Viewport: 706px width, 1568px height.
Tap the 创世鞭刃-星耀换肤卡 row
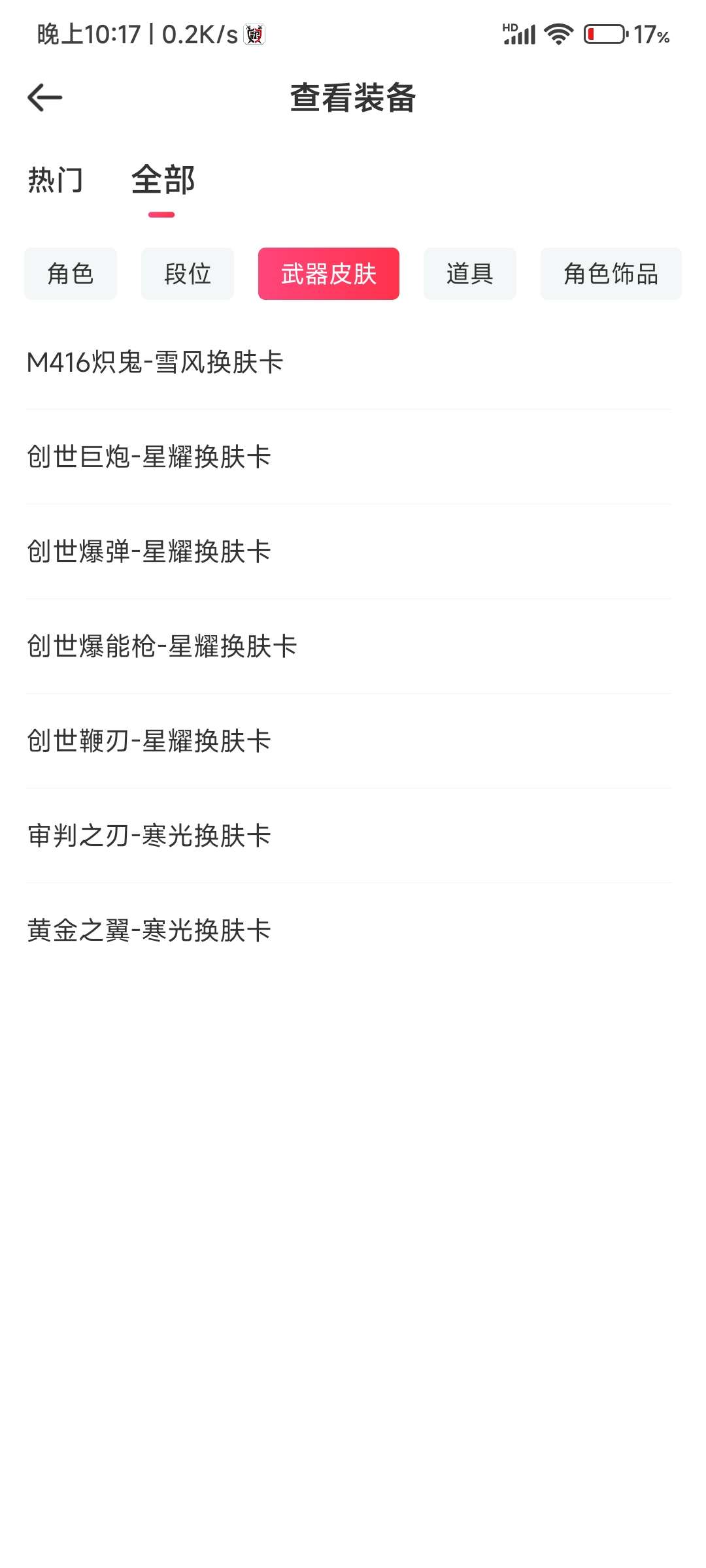click(349, 742)
